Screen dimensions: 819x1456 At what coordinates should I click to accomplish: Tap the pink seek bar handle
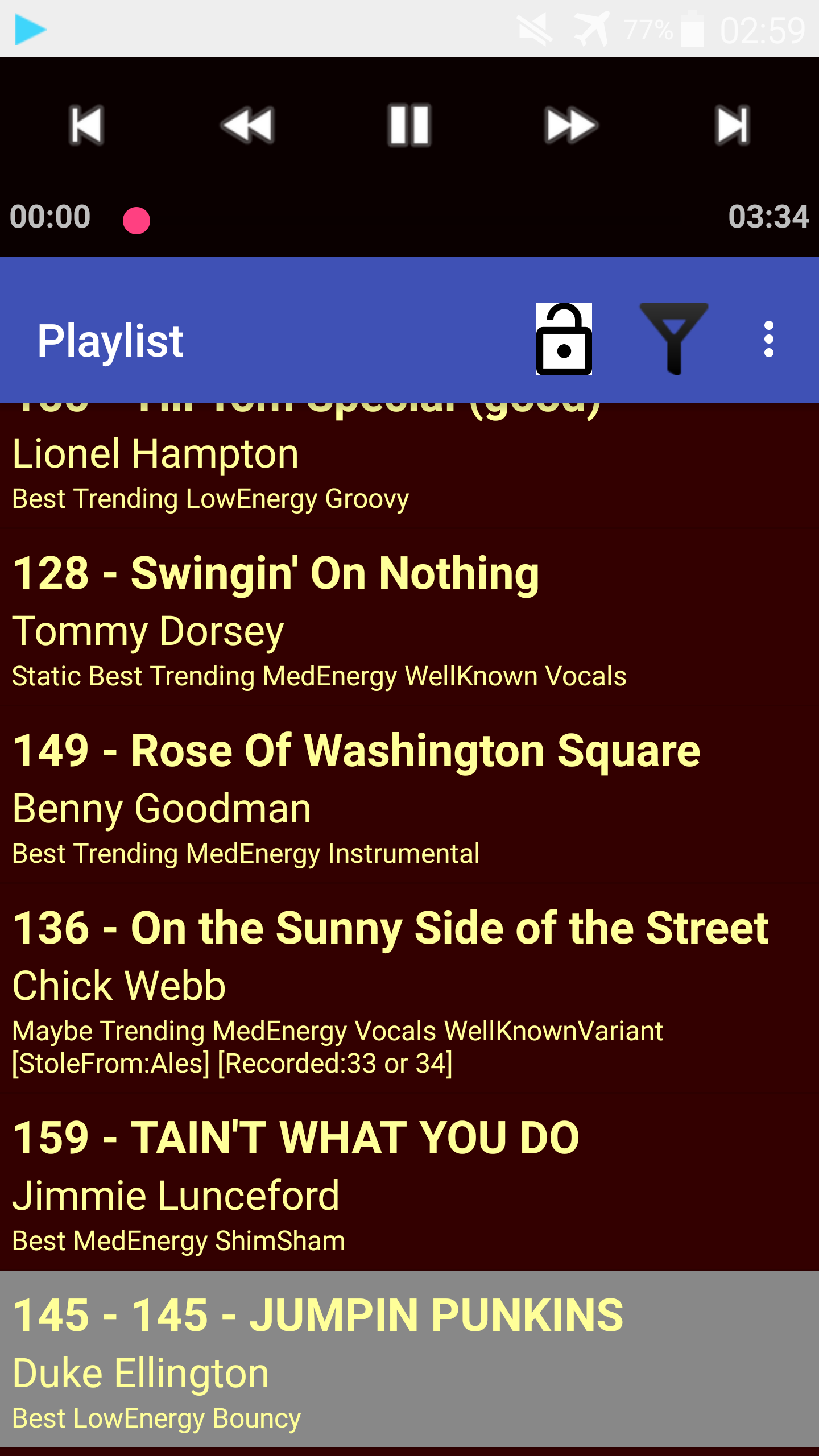coord(136,220)
